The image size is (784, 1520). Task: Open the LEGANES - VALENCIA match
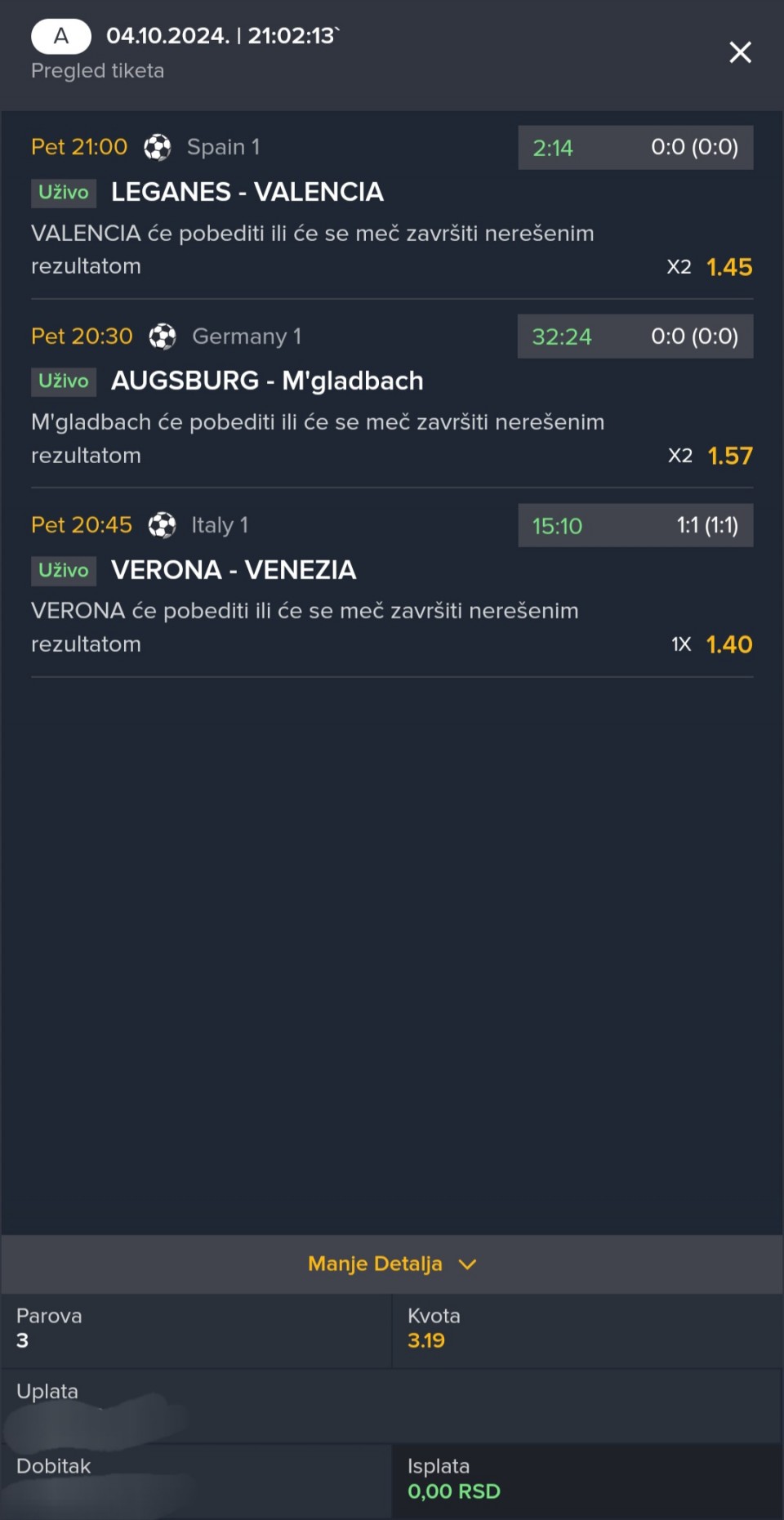[247, 192]
